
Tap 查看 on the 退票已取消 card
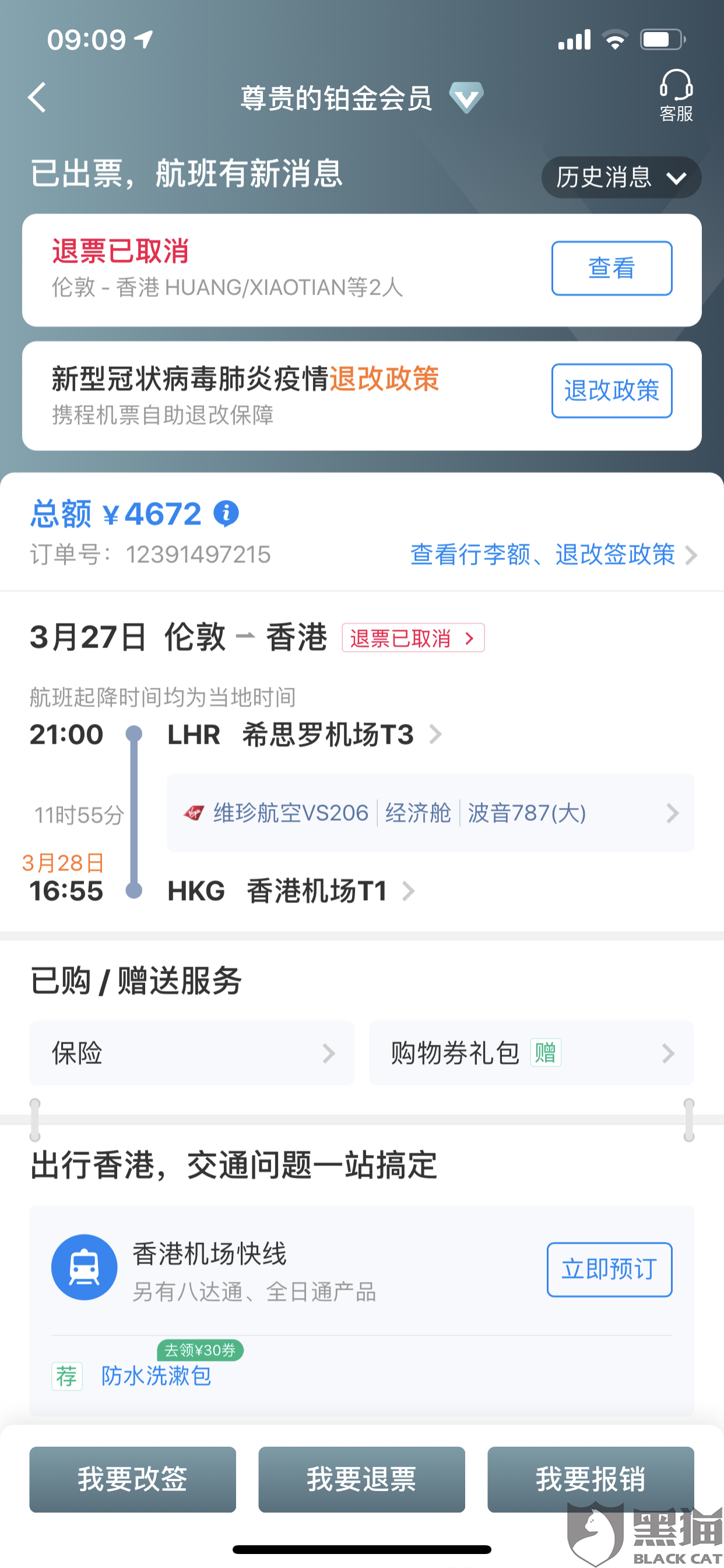coord(611,268)
